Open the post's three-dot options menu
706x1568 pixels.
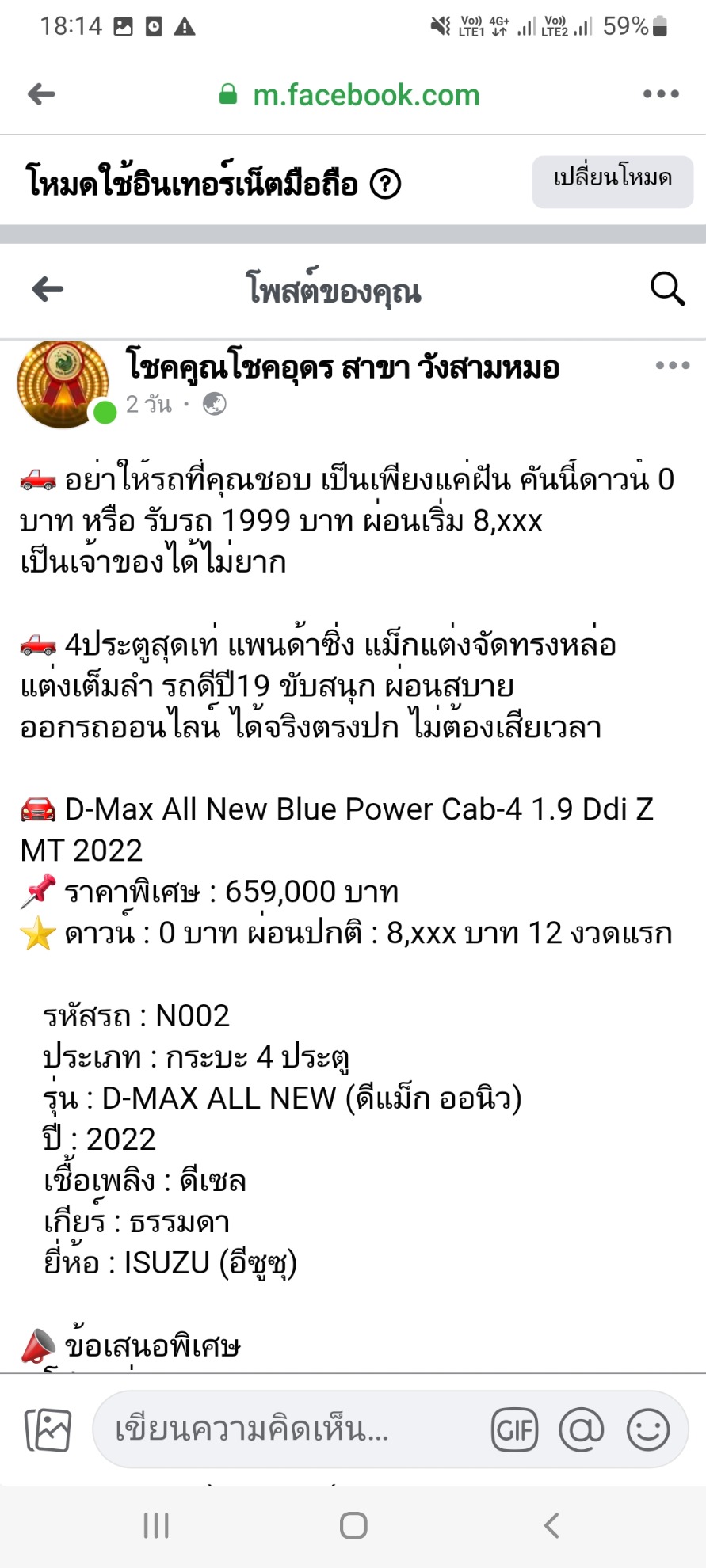[x=673, y=365]
